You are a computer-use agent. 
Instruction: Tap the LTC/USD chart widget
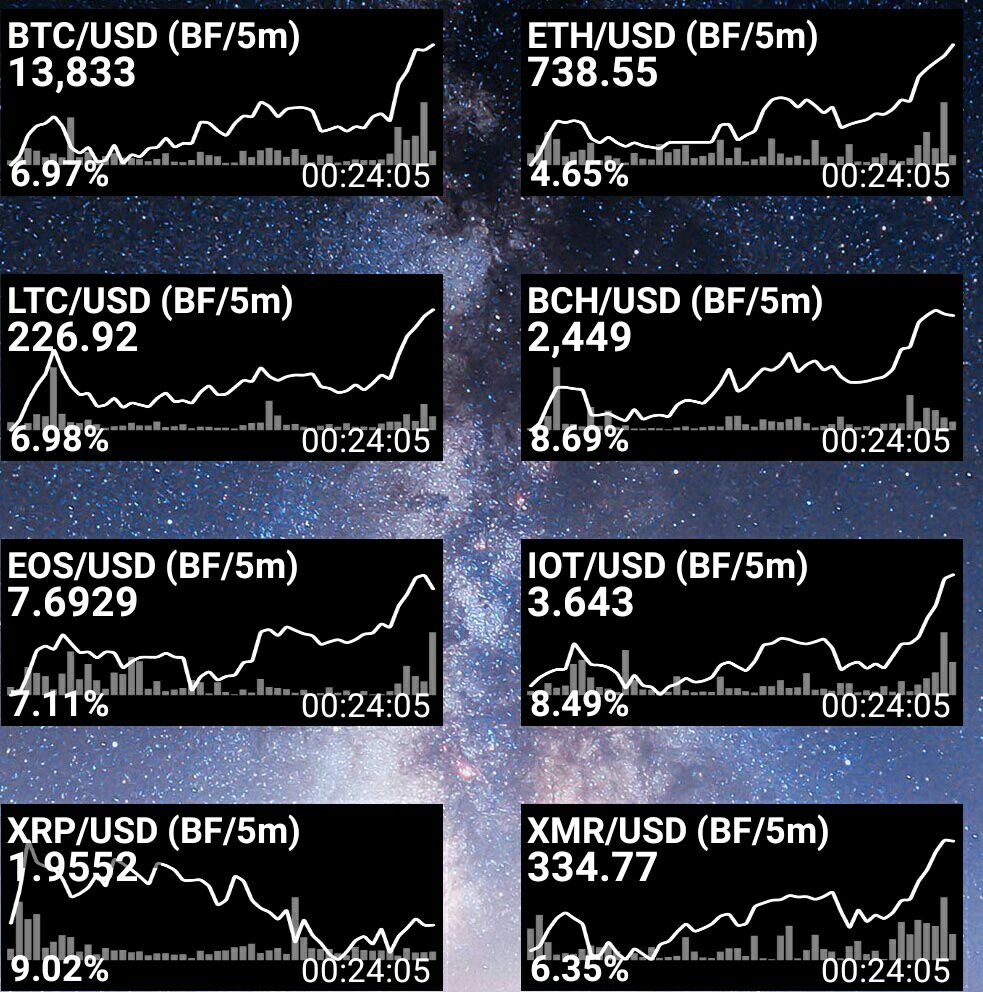221,368
